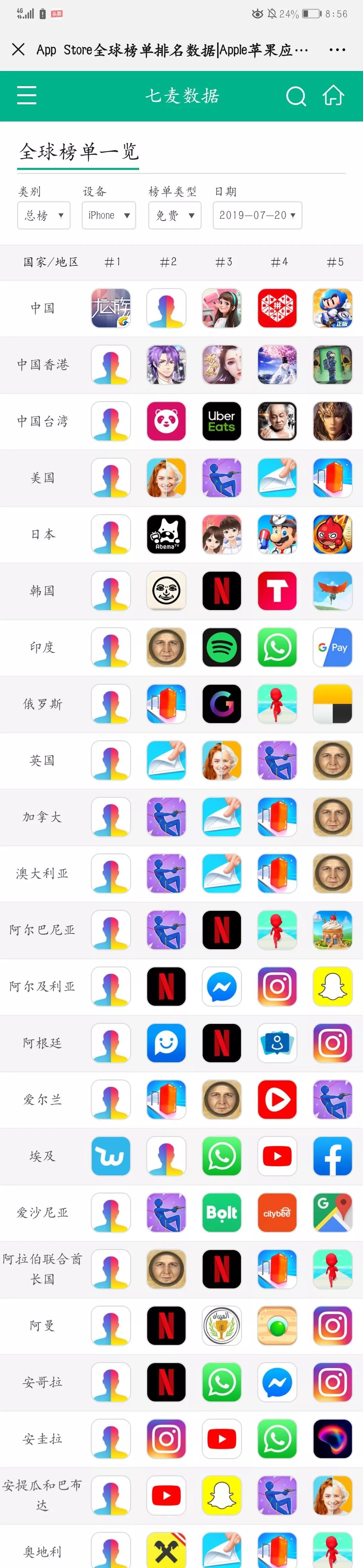The width and height of the screenshot is (363, 1568).
Task: Open the Wish app in 埃及 row
Action: pos(111,1156)
